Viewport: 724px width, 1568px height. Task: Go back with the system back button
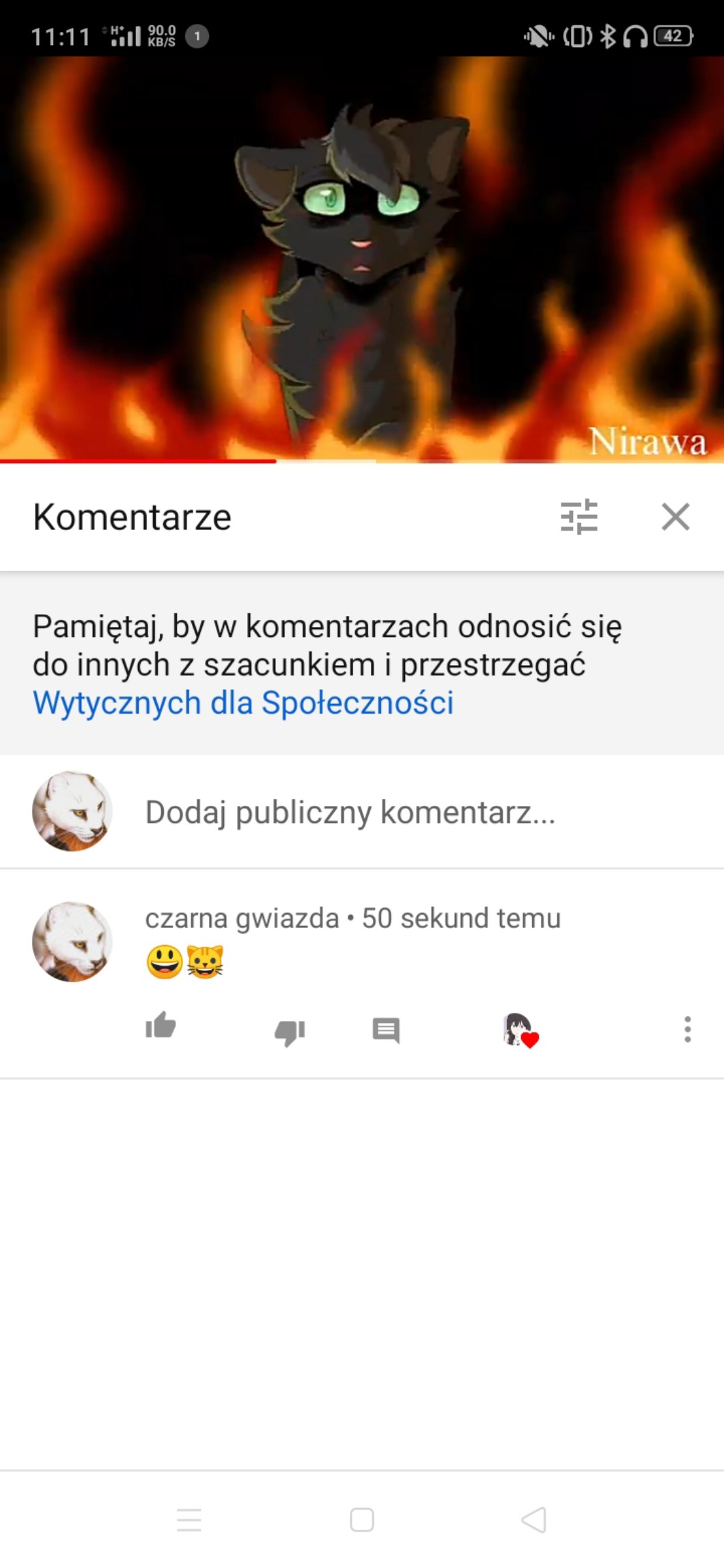click(x=533, y=1520)
